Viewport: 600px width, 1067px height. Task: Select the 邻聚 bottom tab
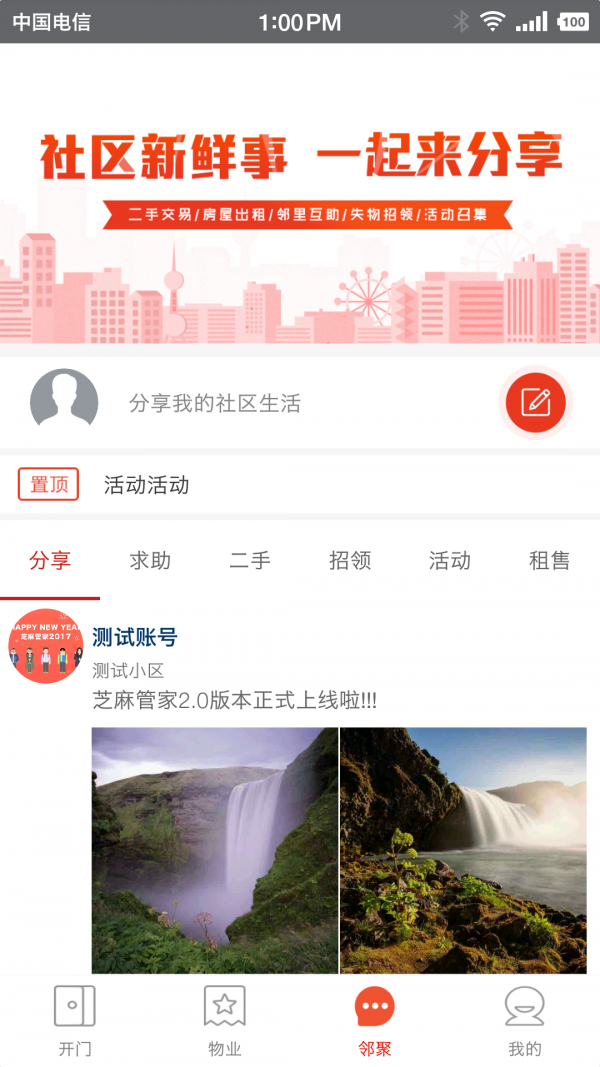click(375, 1021)
